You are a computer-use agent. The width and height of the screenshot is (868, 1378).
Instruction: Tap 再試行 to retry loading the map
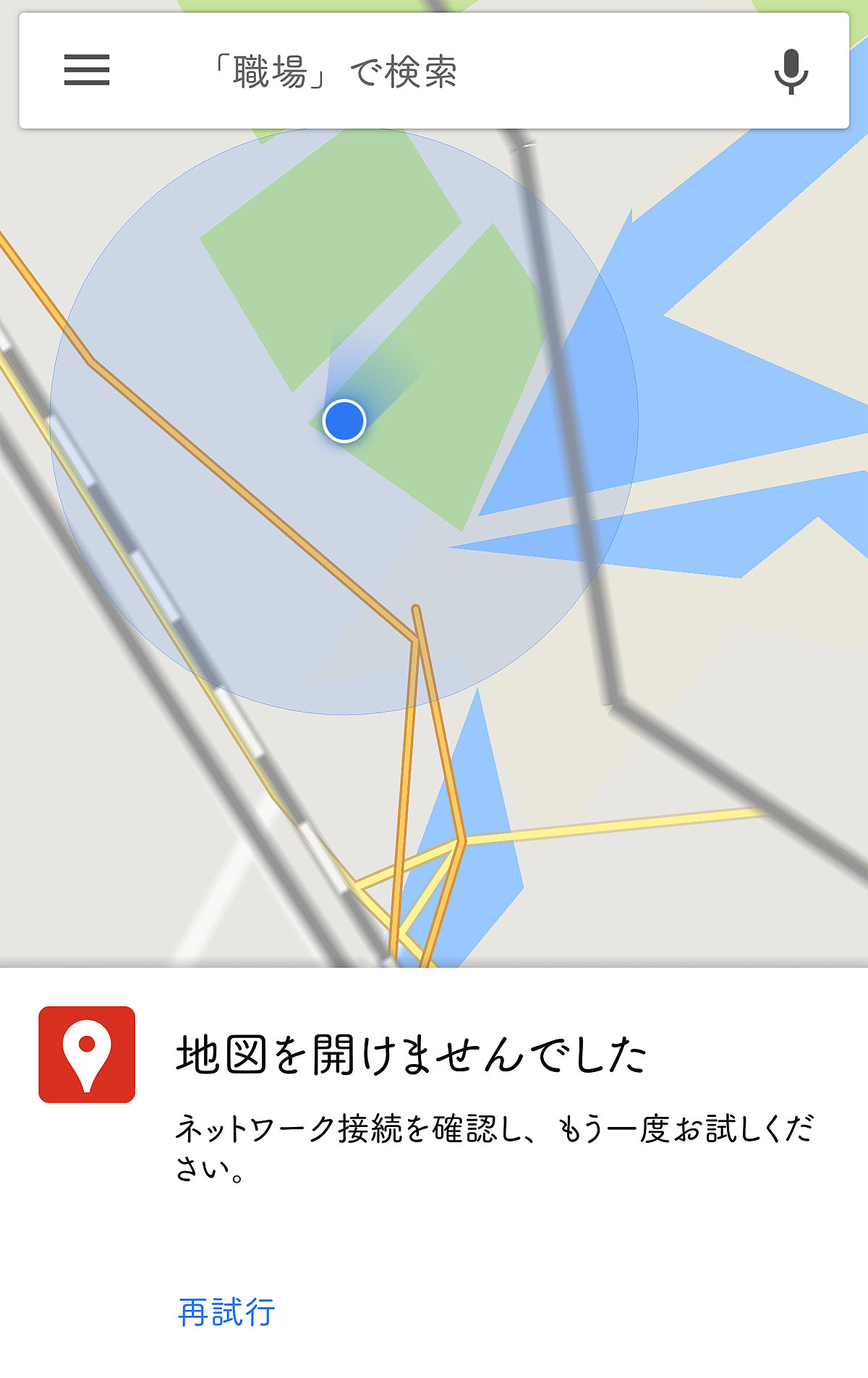pos(224,1311)
